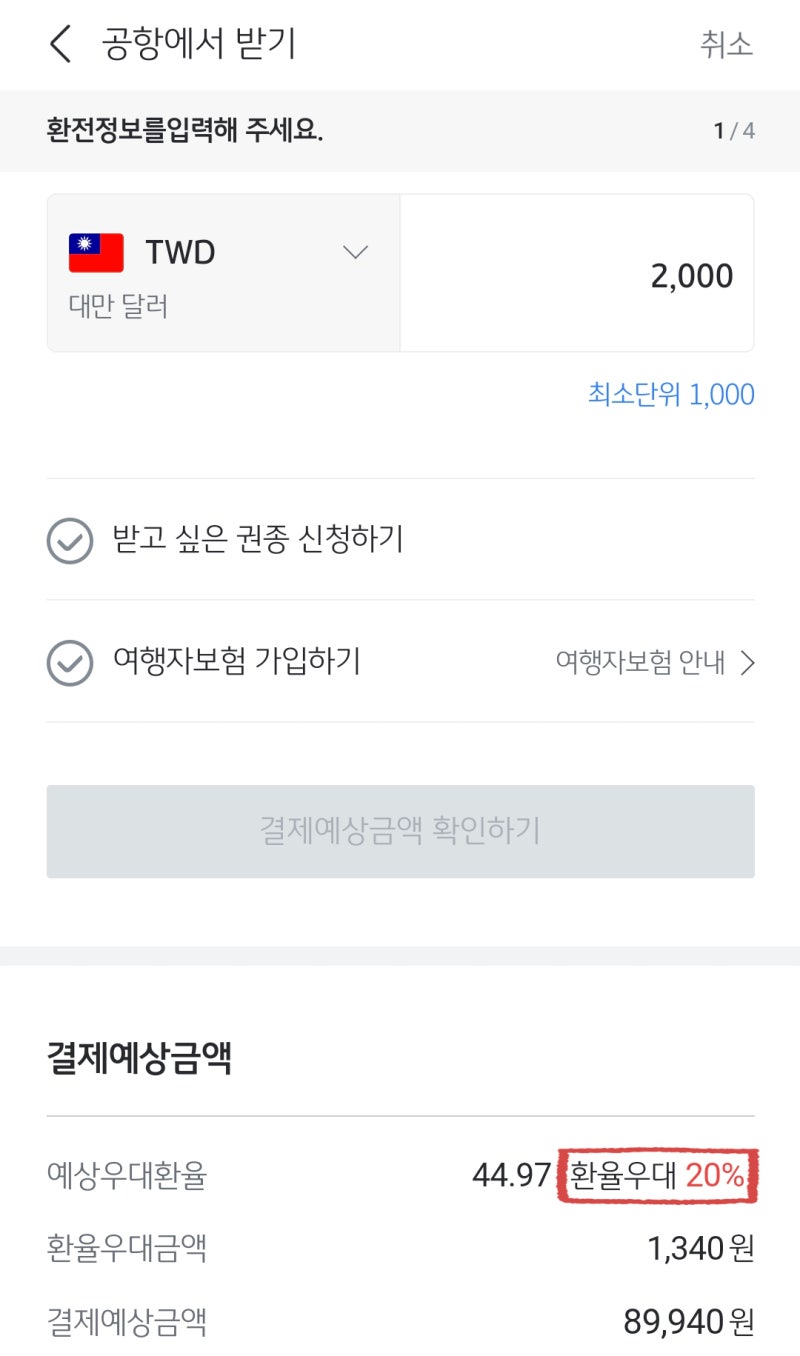Click the 2,000 amount input field
Viewport: 800px width, 1356px height.
point(577,273)
